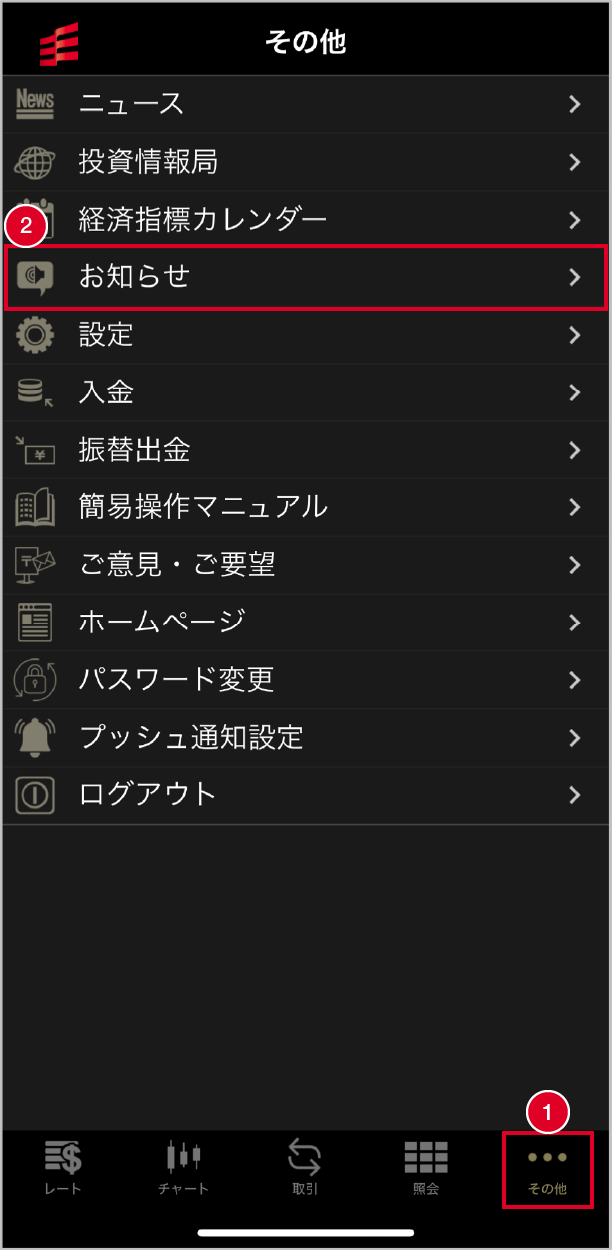Switch to the 取引 tab
612x1250 pixels.
click(x=304, y=1168)
